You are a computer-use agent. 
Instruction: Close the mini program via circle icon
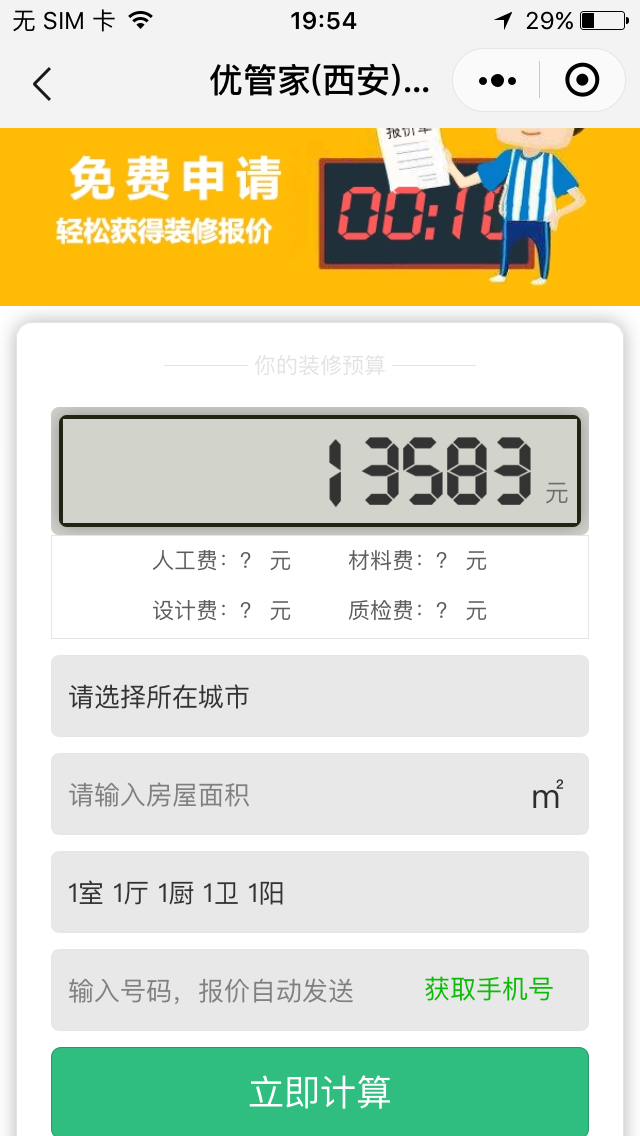(582, 80)
